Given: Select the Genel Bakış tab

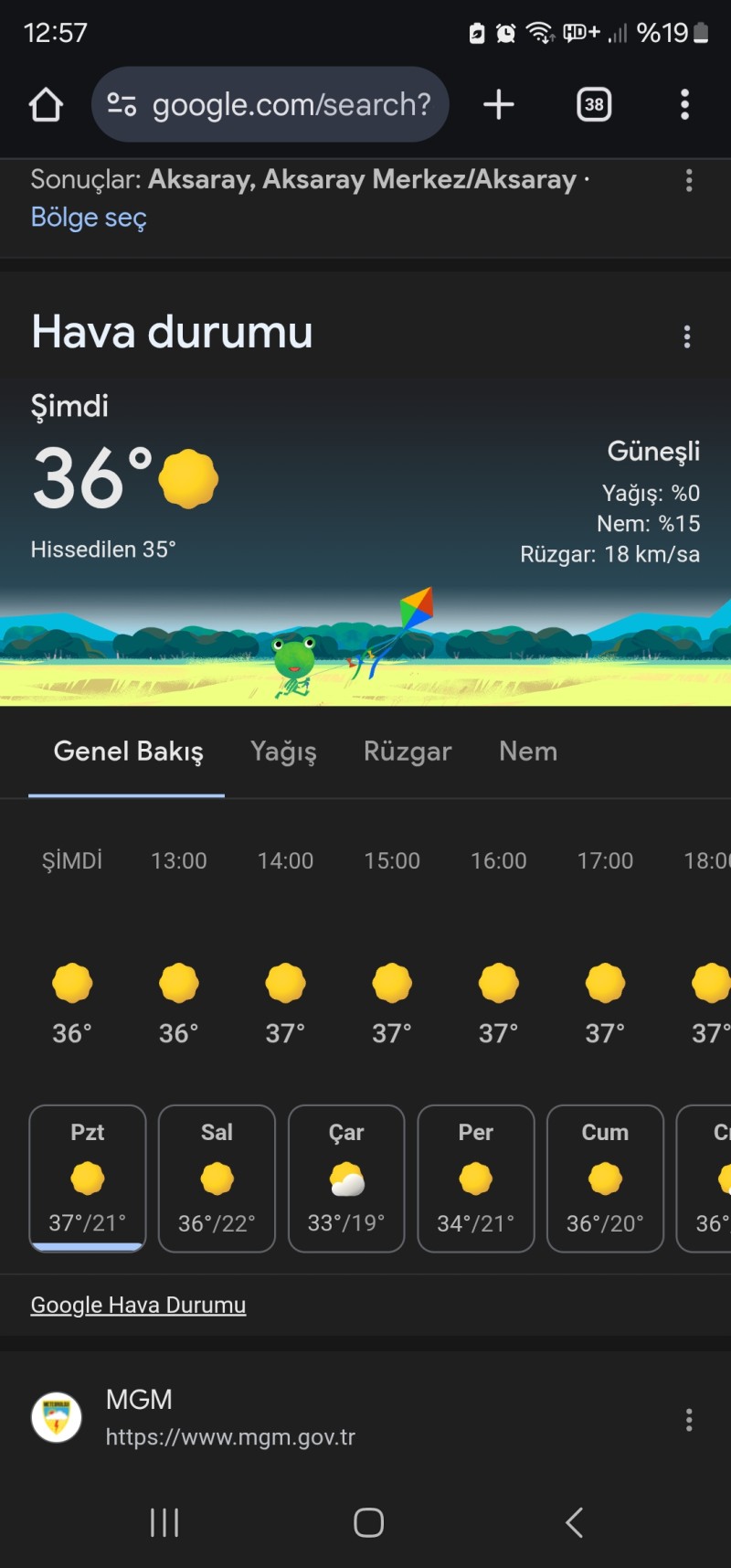Looking at the screenshot, I should [128, 752].
